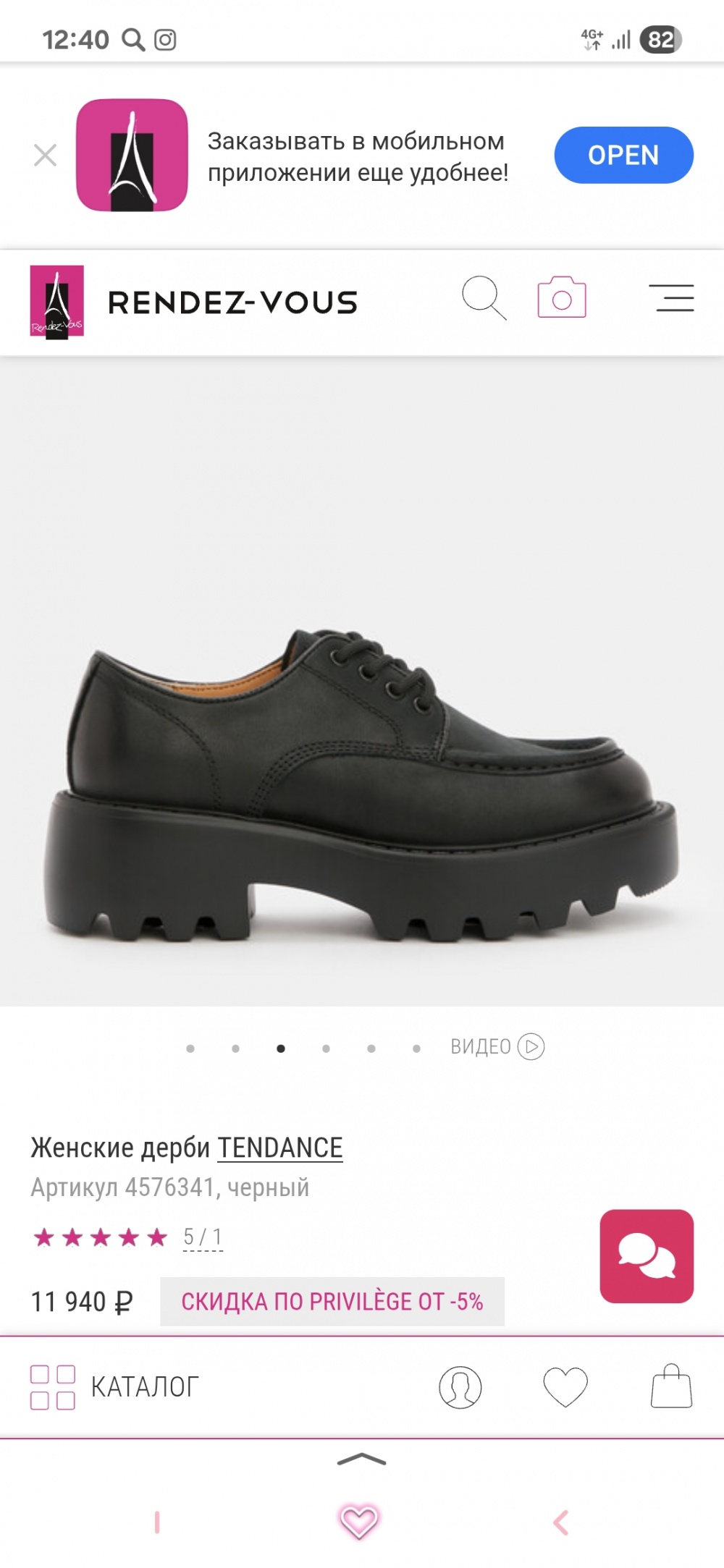The image size is (724, 1568).
Task: Open the shopping bag cart
Action: 671,1387
